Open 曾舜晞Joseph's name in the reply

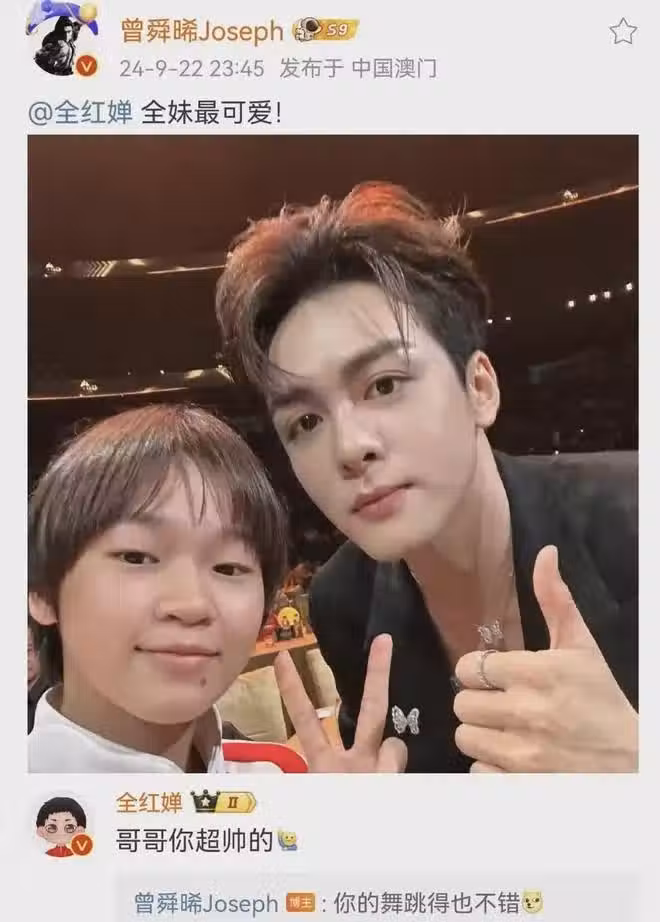[x=208, y=903]
